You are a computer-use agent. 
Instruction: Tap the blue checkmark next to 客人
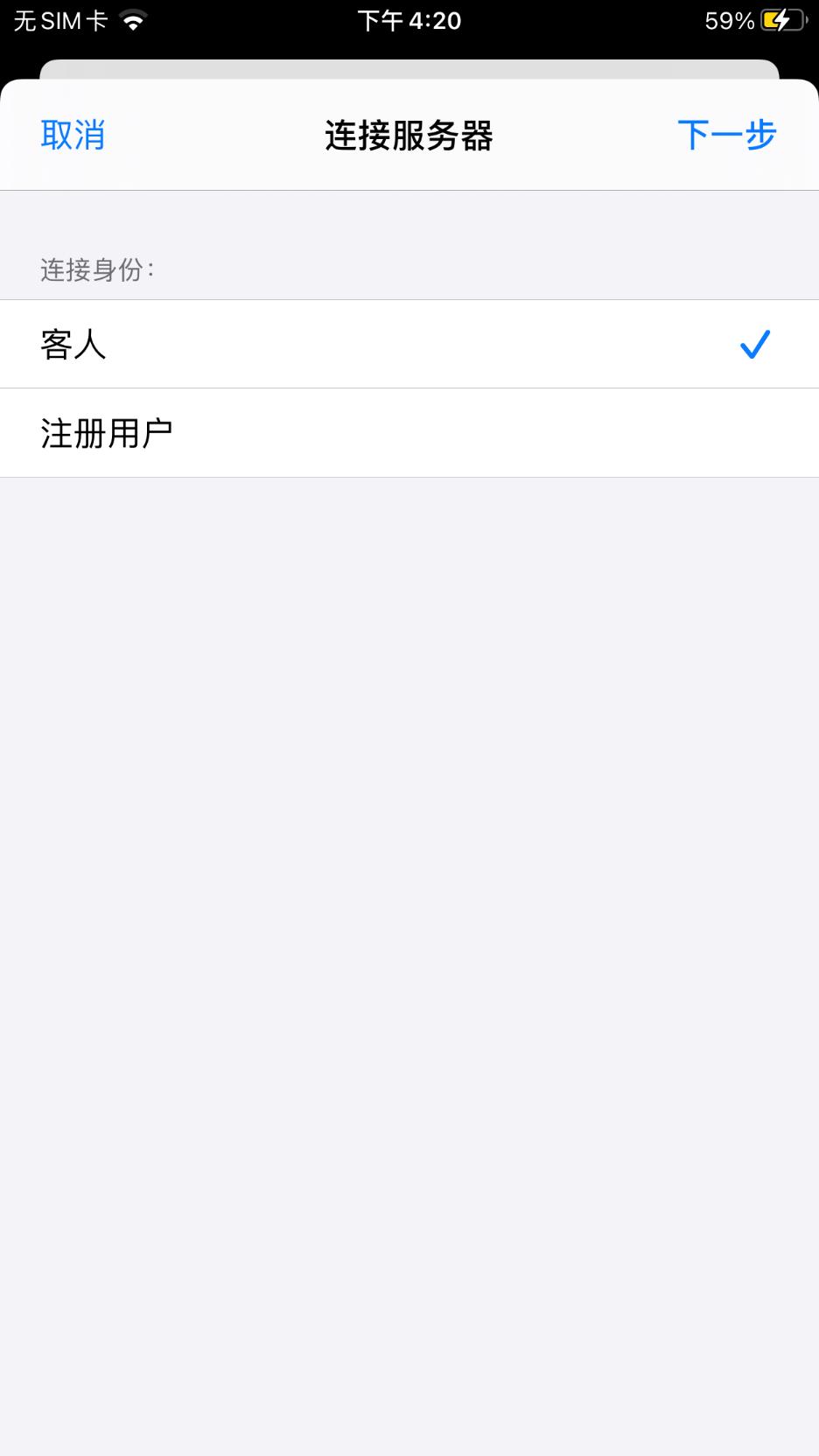tap(756, 344)
